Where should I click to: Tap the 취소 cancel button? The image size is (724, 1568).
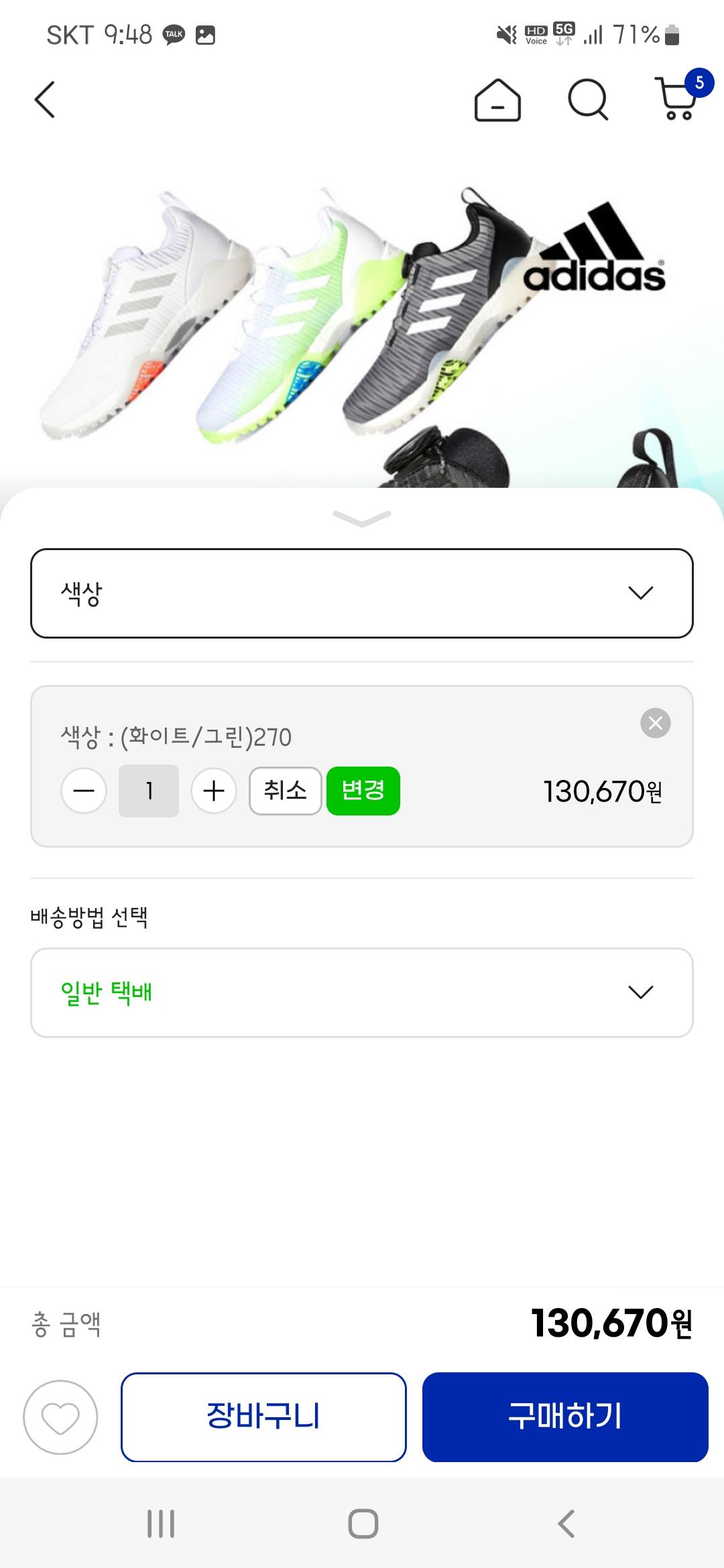point(286,791)
